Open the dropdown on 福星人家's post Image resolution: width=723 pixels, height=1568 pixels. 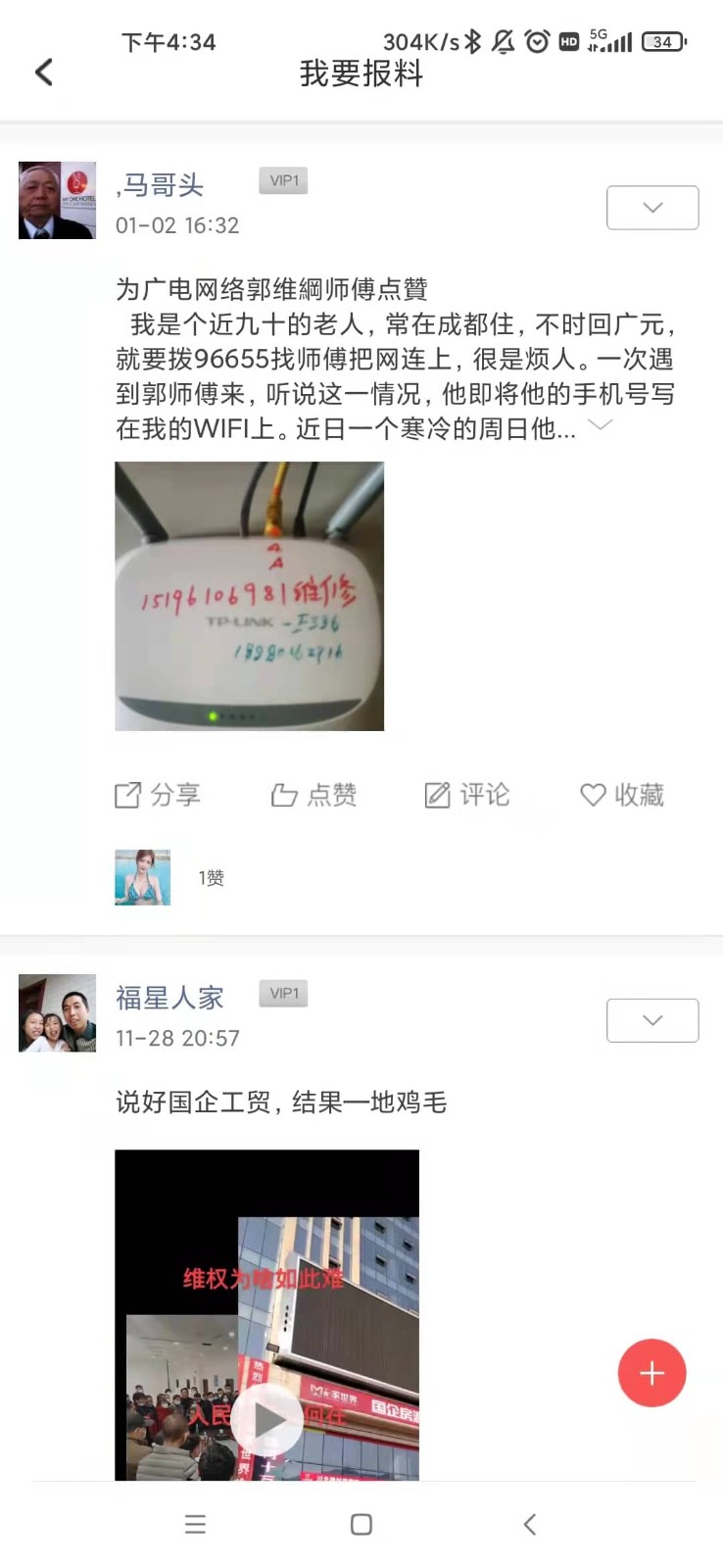tap(652, 1020)
